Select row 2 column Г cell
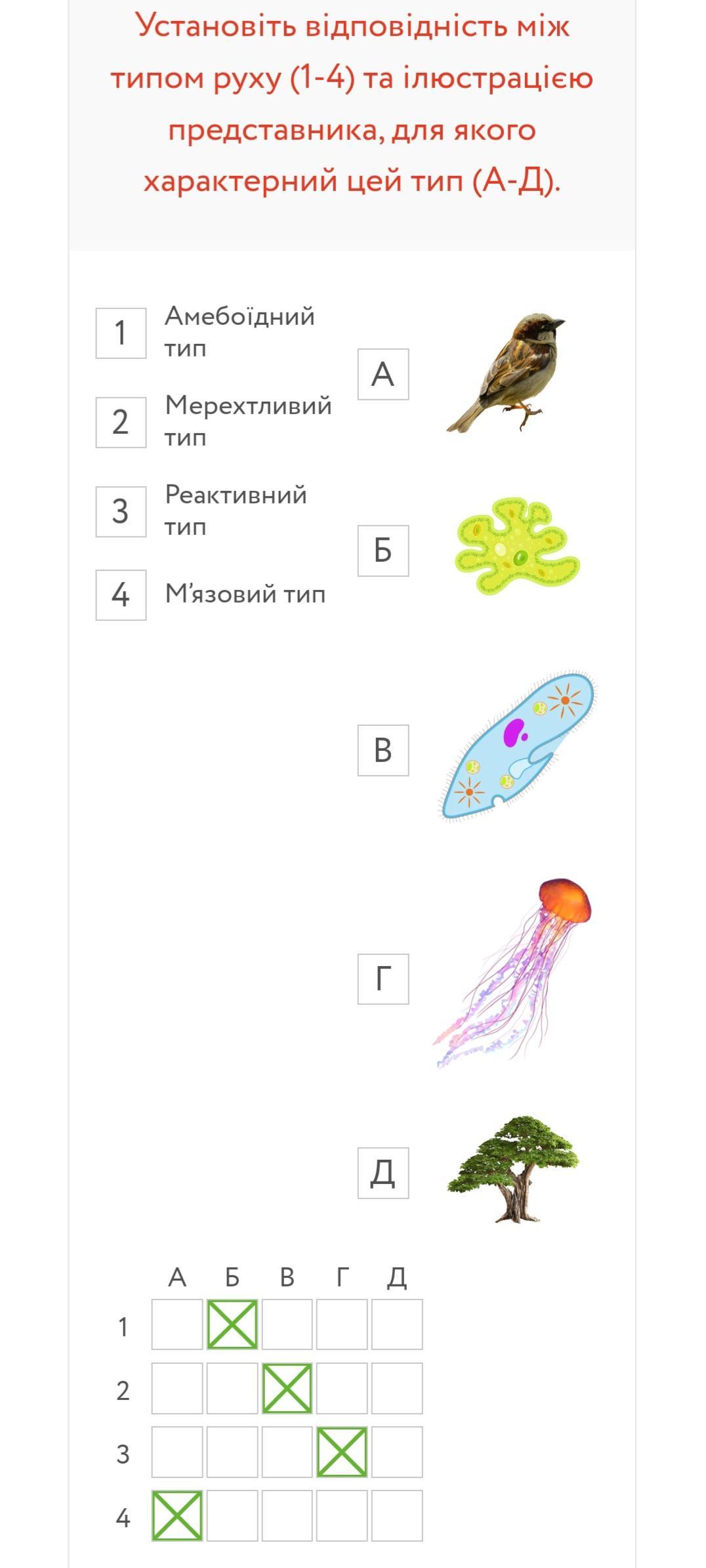This screenshot has width=706, height=1568. 342,1388
